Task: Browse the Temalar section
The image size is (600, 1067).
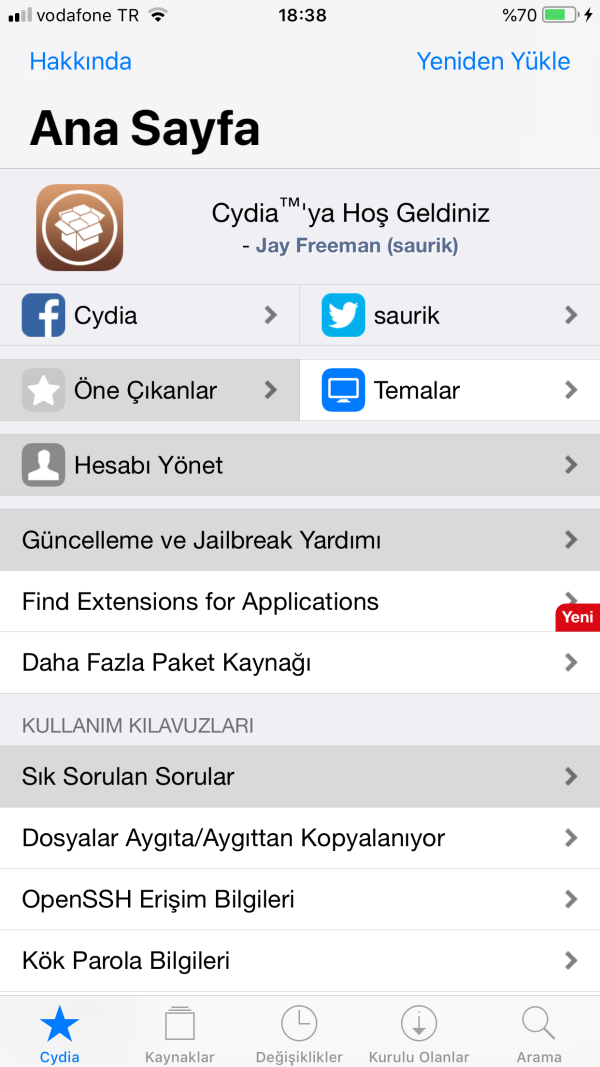Action: pos(450,390)
